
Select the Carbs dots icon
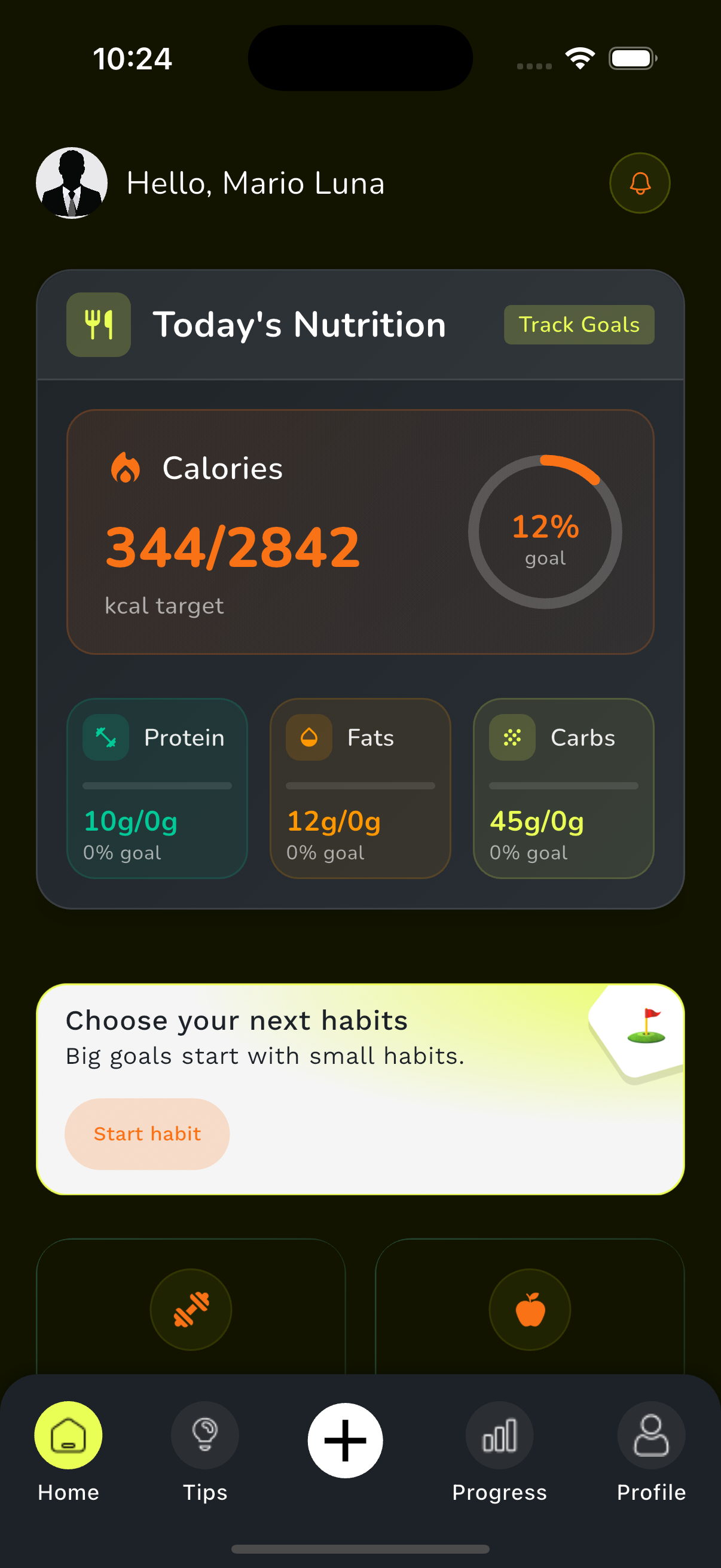pos(512,737)
